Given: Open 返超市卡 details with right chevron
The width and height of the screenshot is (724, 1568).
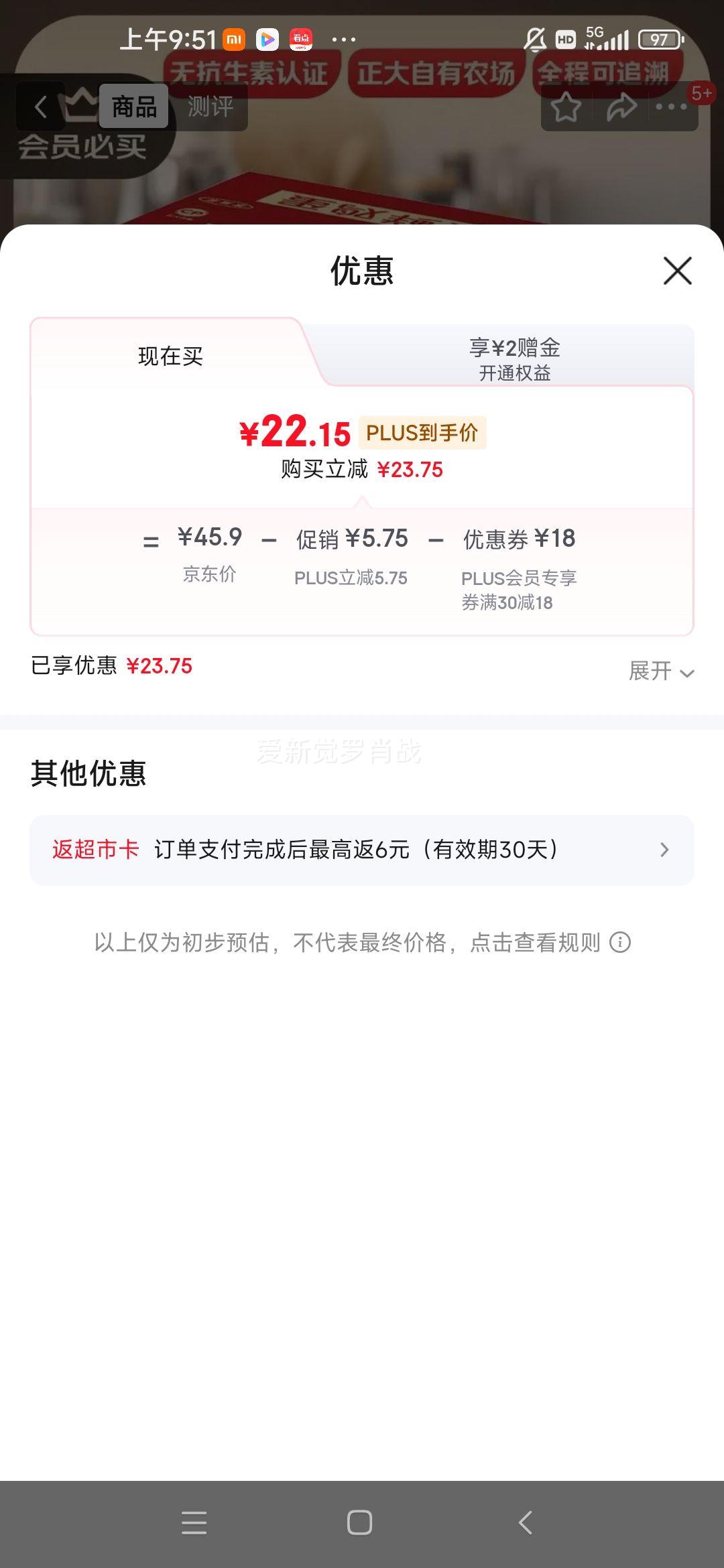Looking at the screenshot, I should coord(664,850).
